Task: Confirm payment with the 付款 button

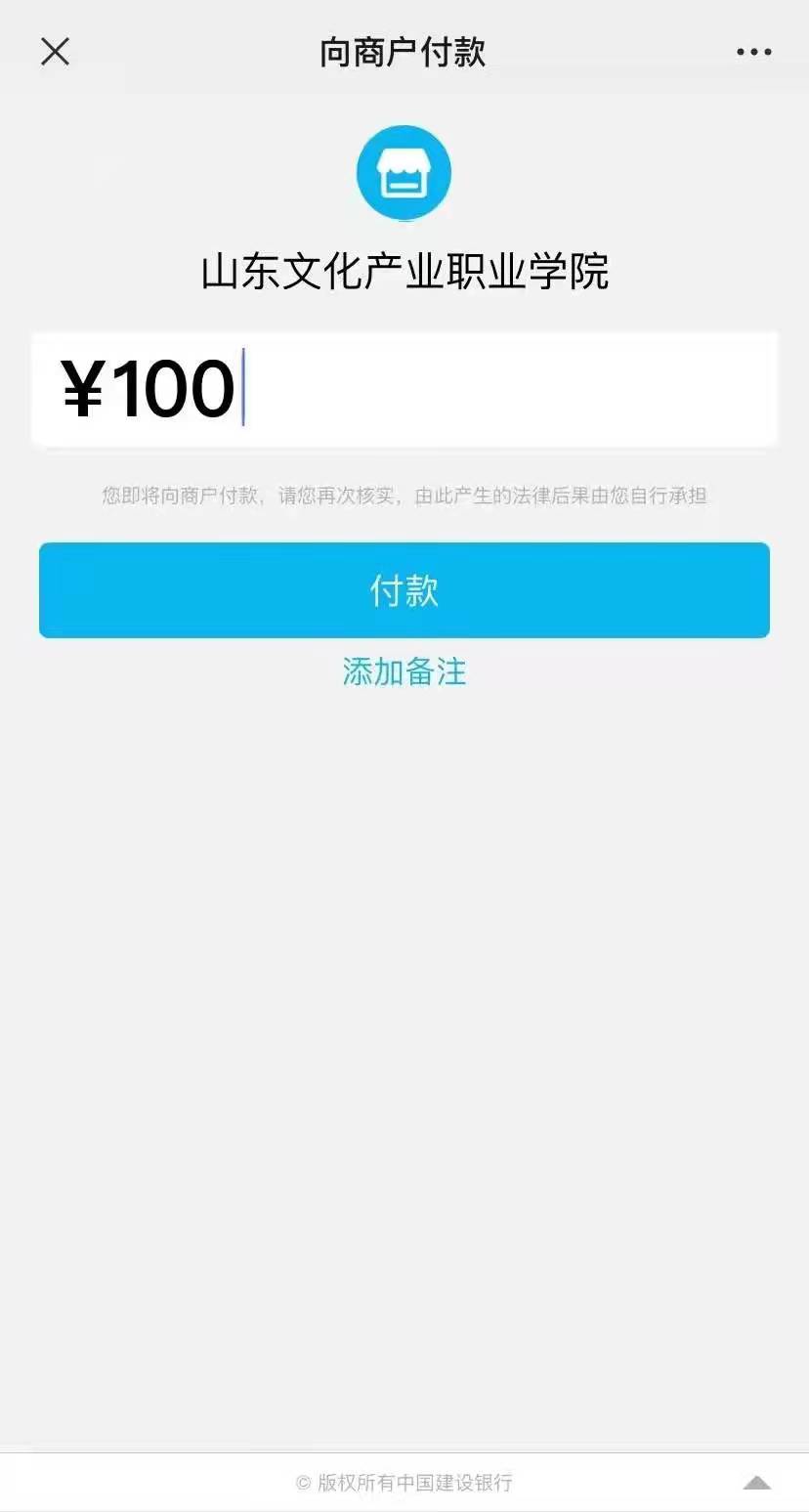Action: pyautogui.click(x=404, y=590)
